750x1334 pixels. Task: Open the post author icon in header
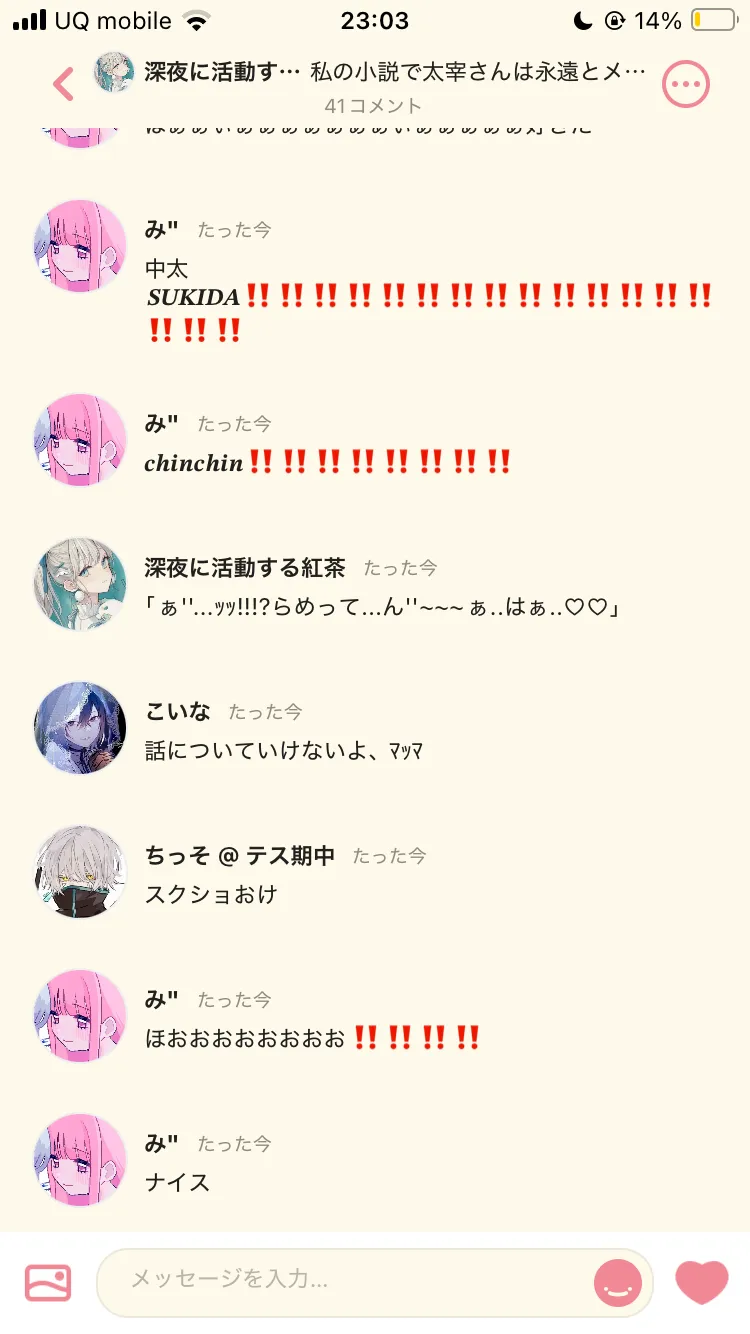pyautogui.click(x=114, y=73)
